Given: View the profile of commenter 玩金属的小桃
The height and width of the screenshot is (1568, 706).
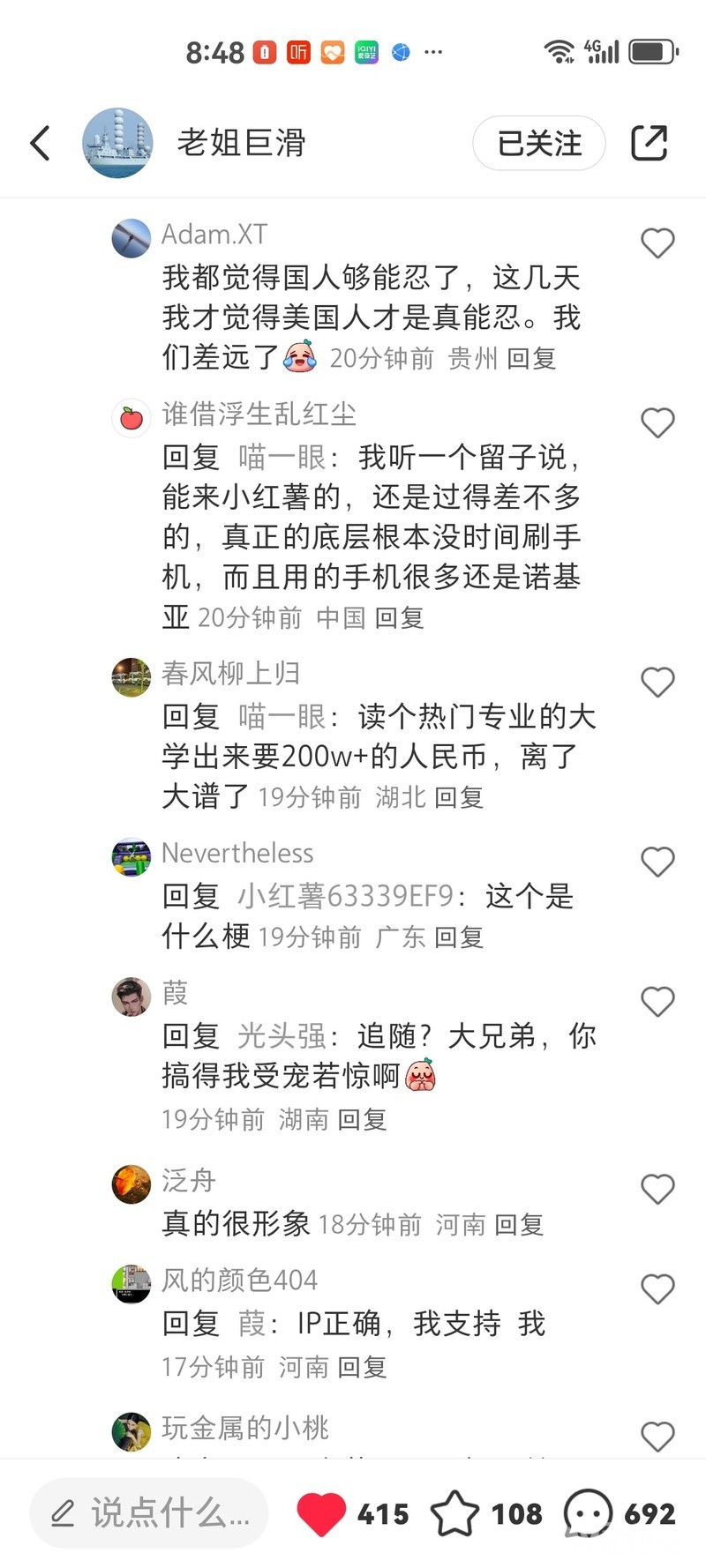Looking at the screenshot, I should (244, 1427).
